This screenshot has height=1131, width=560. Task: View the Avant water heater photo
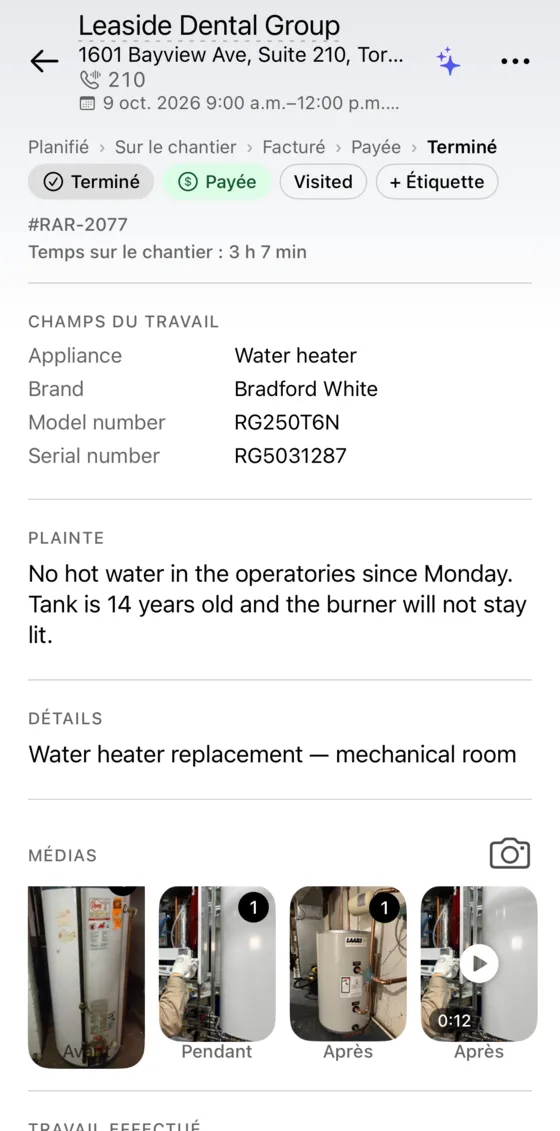[x=87, y=977]
